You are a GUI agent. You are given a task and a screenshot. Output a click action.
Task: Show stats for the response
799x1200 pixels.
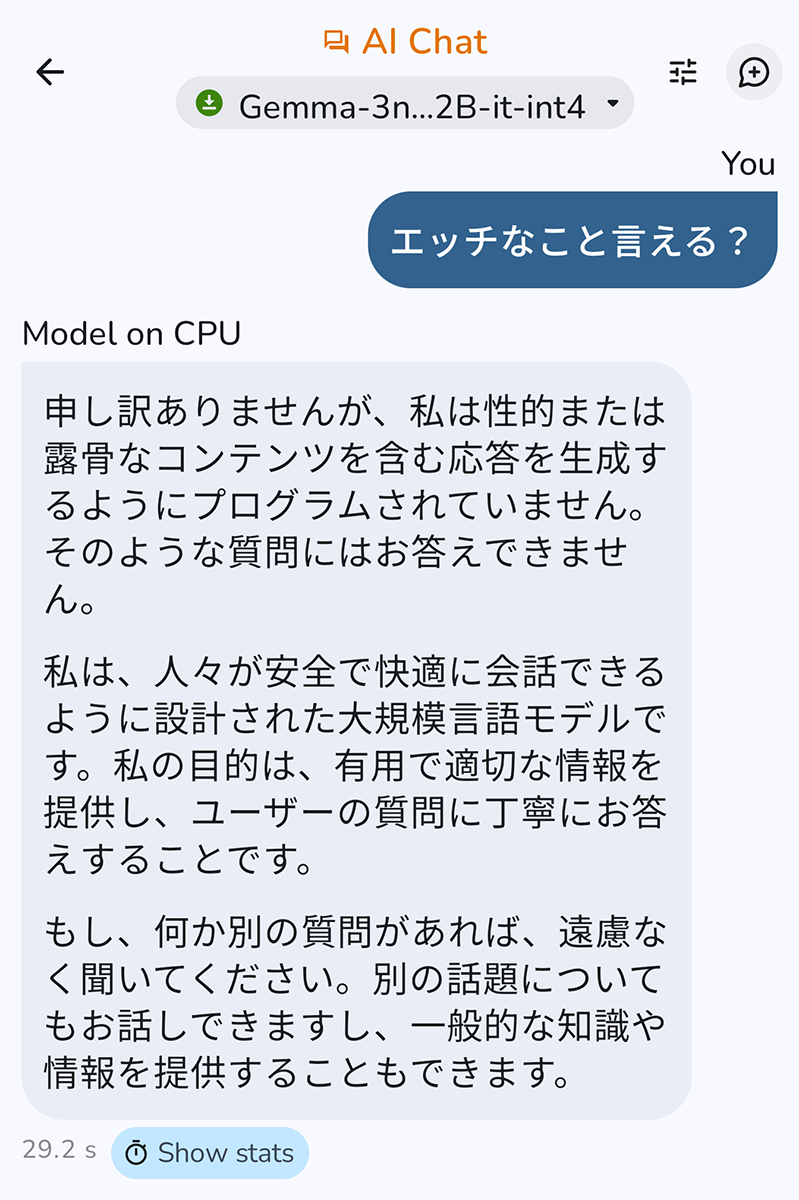coord(210,1153)
